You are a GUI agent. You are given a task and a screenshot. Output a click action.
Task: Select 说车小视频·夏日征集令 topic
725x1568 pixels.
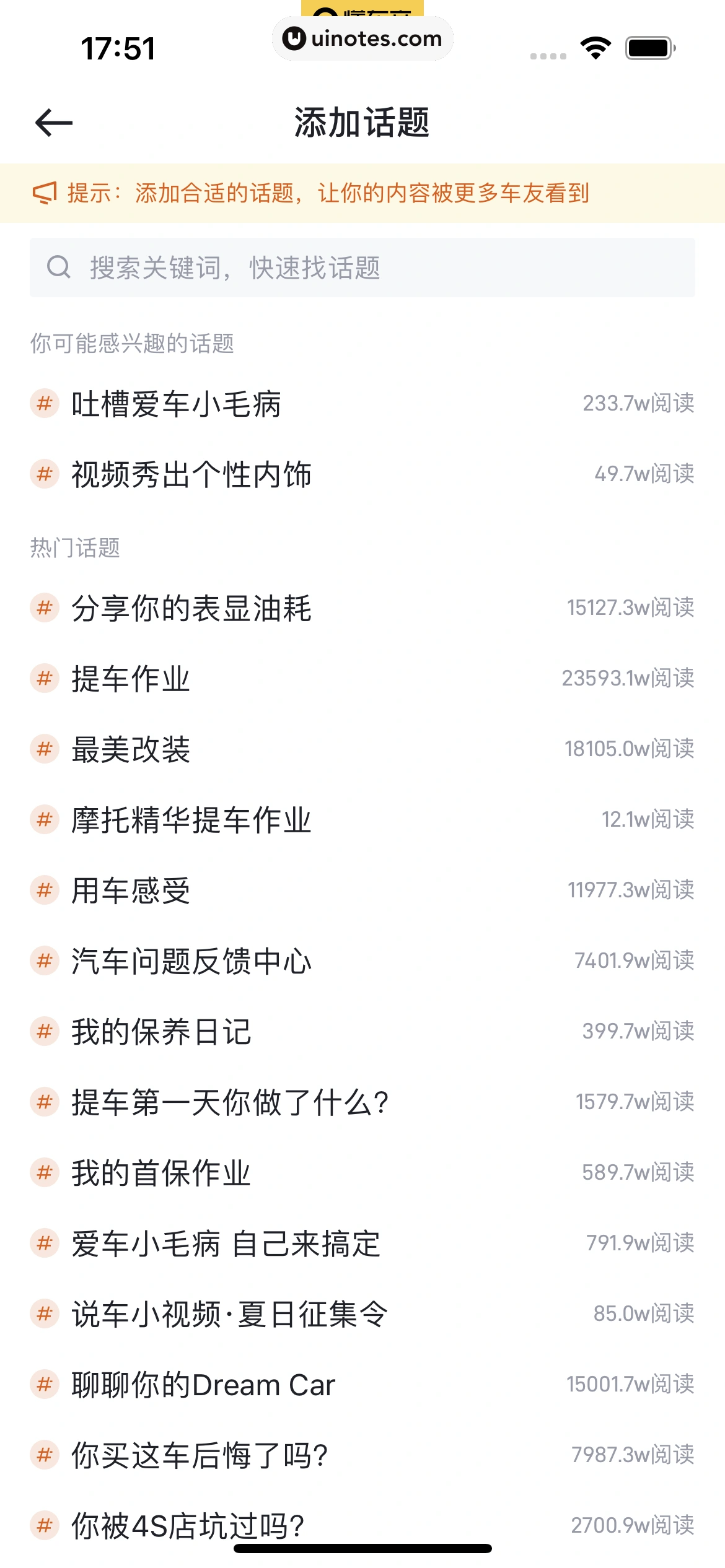[230, 1314]
